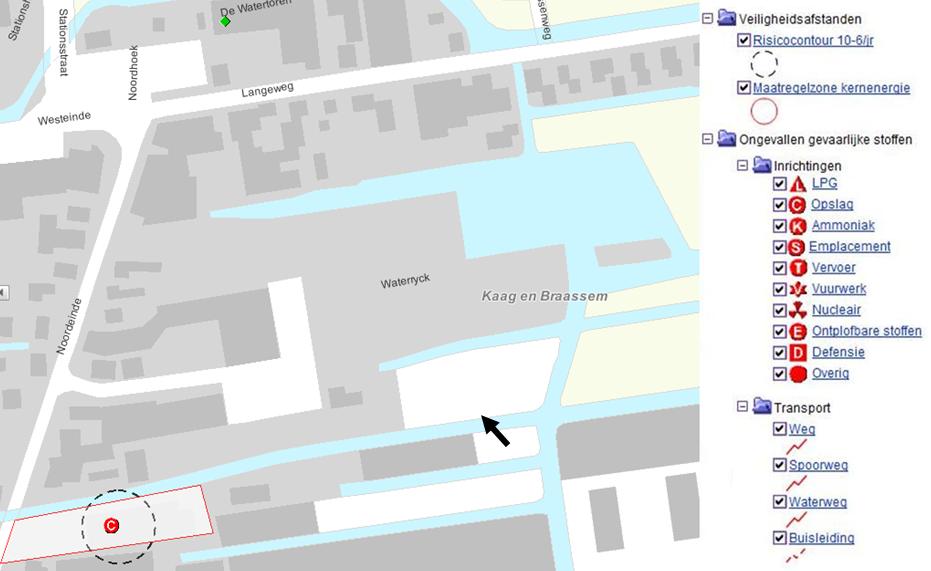This screenshot has width=931, height=571.
Task: Open the Vuurwerk layer link
Action: pyautogui.click(x=838, y=289)
